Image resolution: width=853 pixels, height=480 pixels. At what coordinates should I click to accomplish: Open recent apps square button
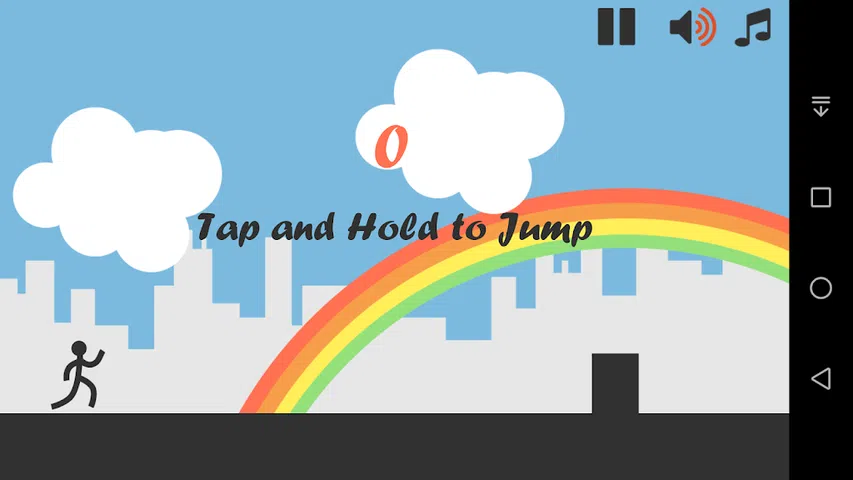point(821,198)
